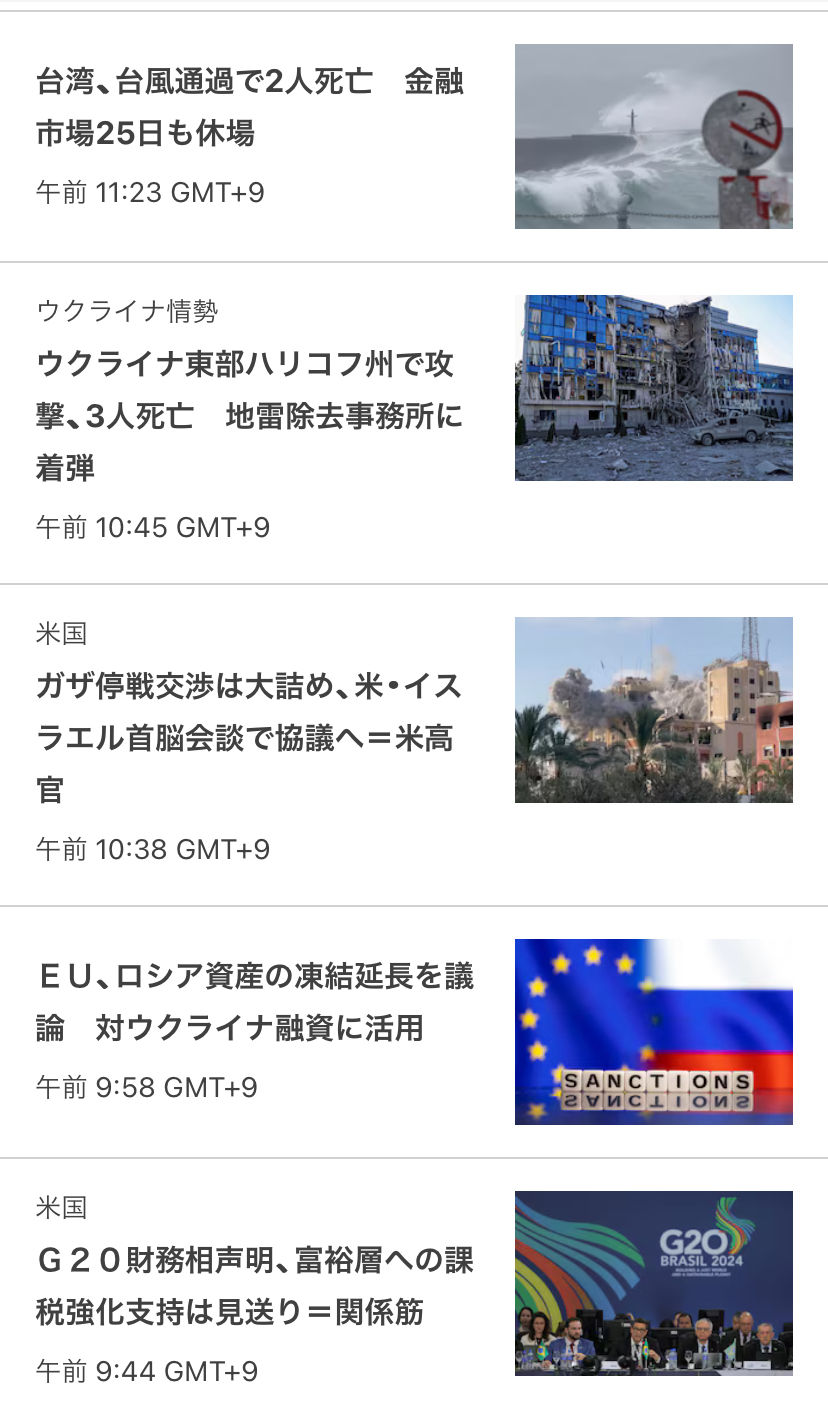Open the 米国 tag above the Gaza story
Viewport: 828px width, 1426px height.
[x=62, y=633]
